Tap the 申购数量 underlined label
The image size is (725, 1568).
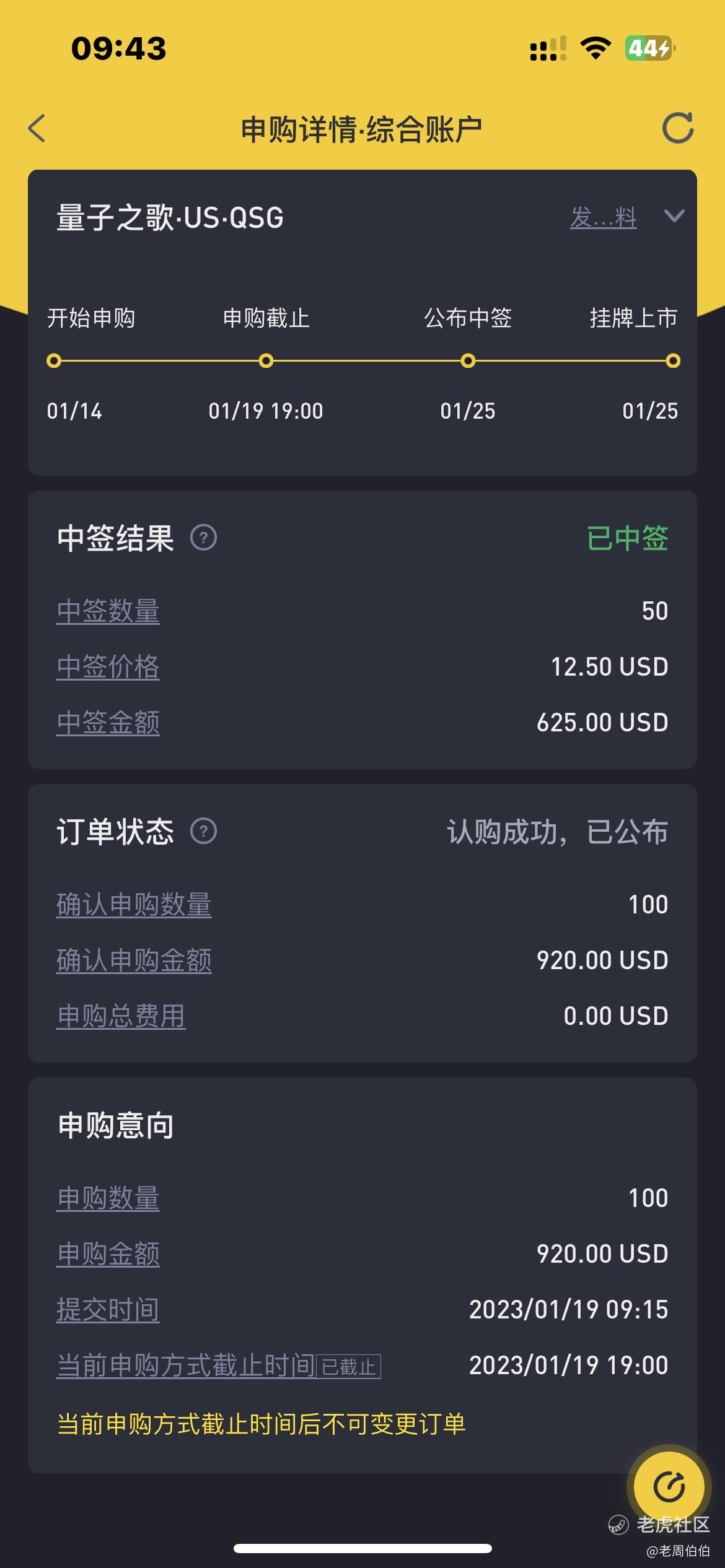click(108, 1198)
